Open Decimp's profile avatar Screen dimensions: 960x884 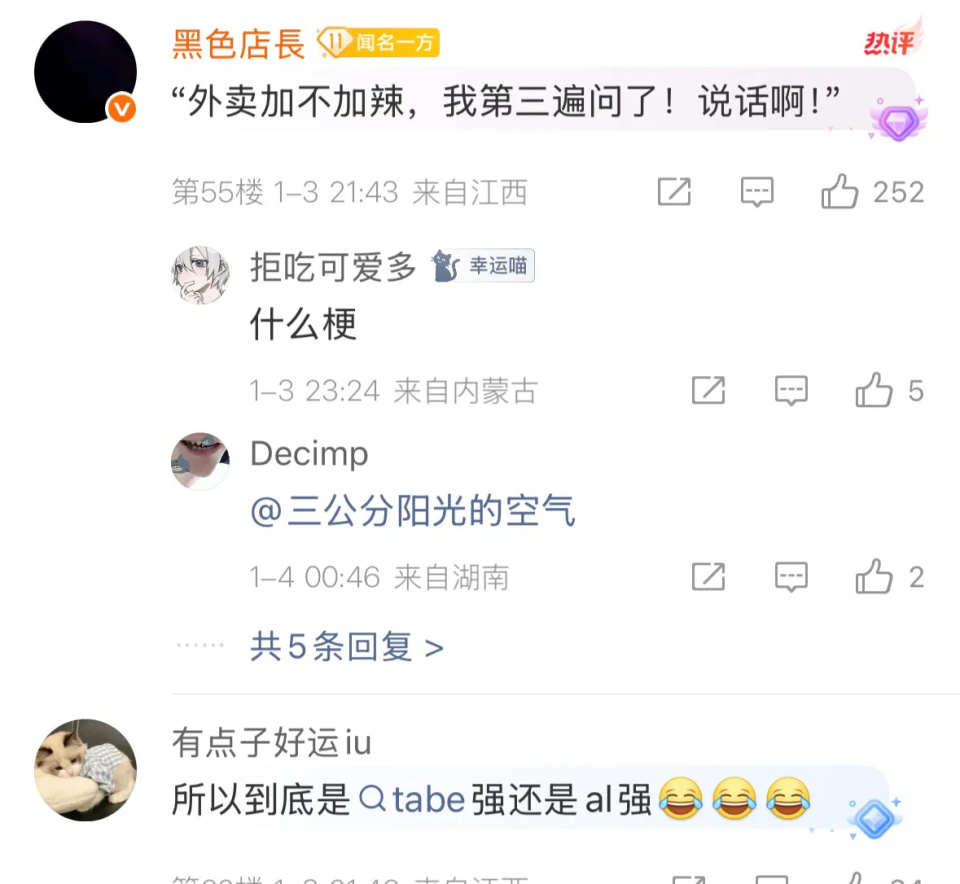click(x=200, y=461)
